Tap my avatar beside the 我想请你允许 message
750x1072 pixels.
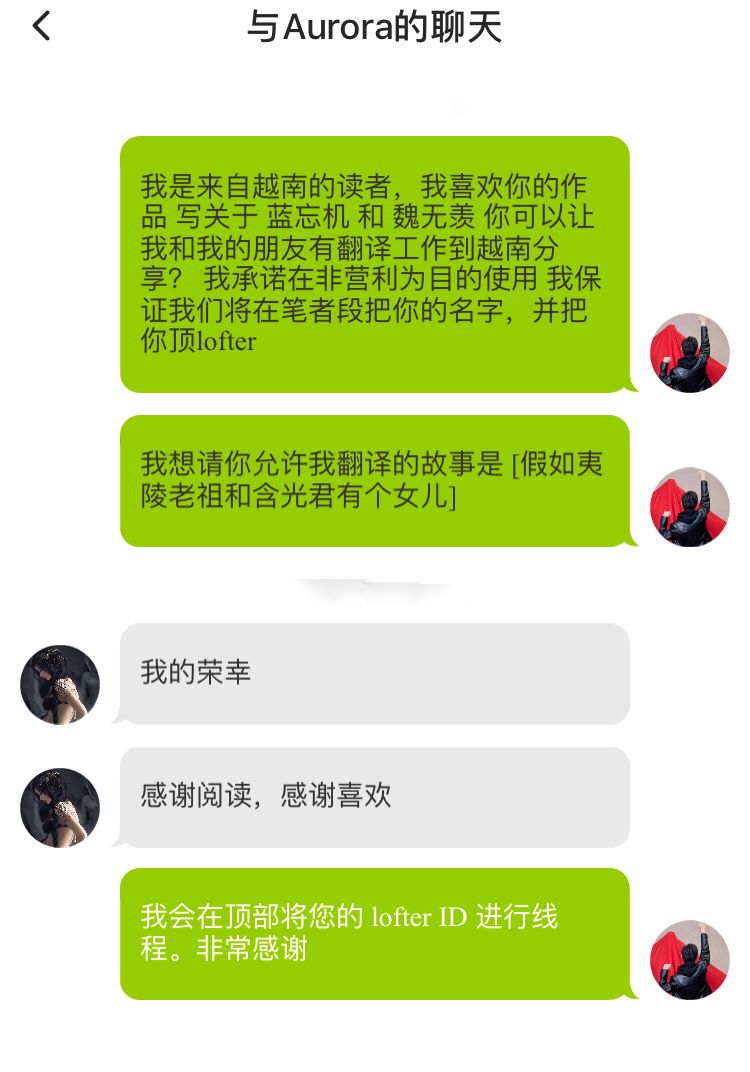point(689,507)
